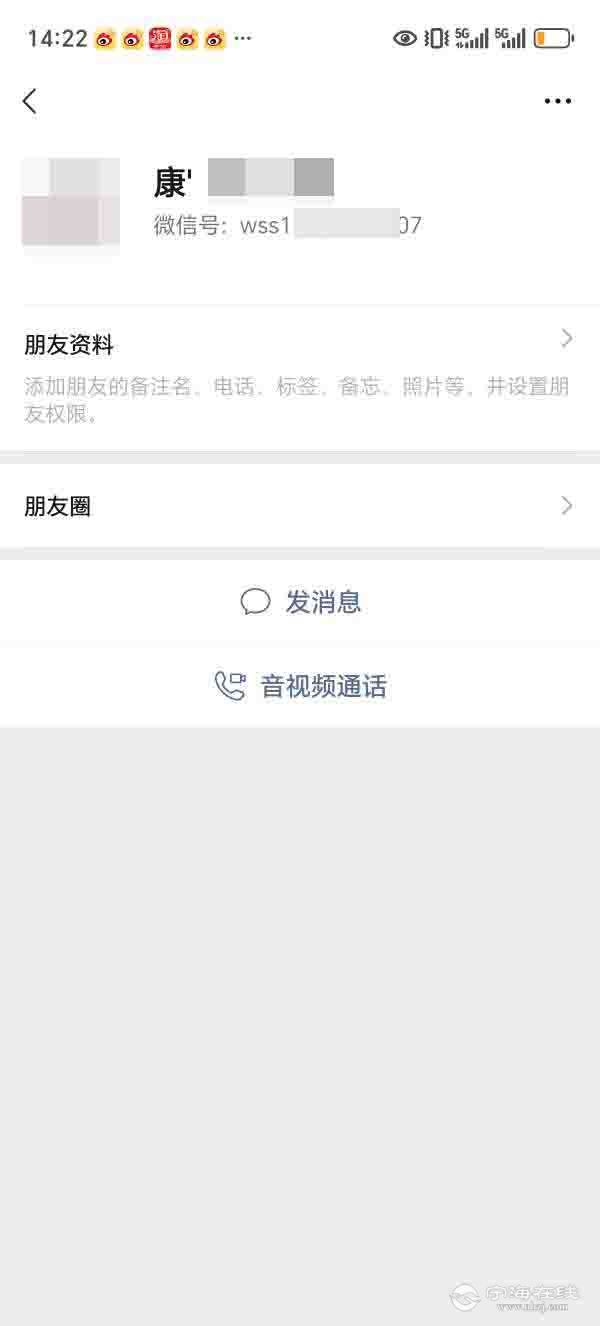This screenshot has width=600, height=1326.
Task: Open this contact's 朋友圈 Moments
Action: (x=298, y=506)
